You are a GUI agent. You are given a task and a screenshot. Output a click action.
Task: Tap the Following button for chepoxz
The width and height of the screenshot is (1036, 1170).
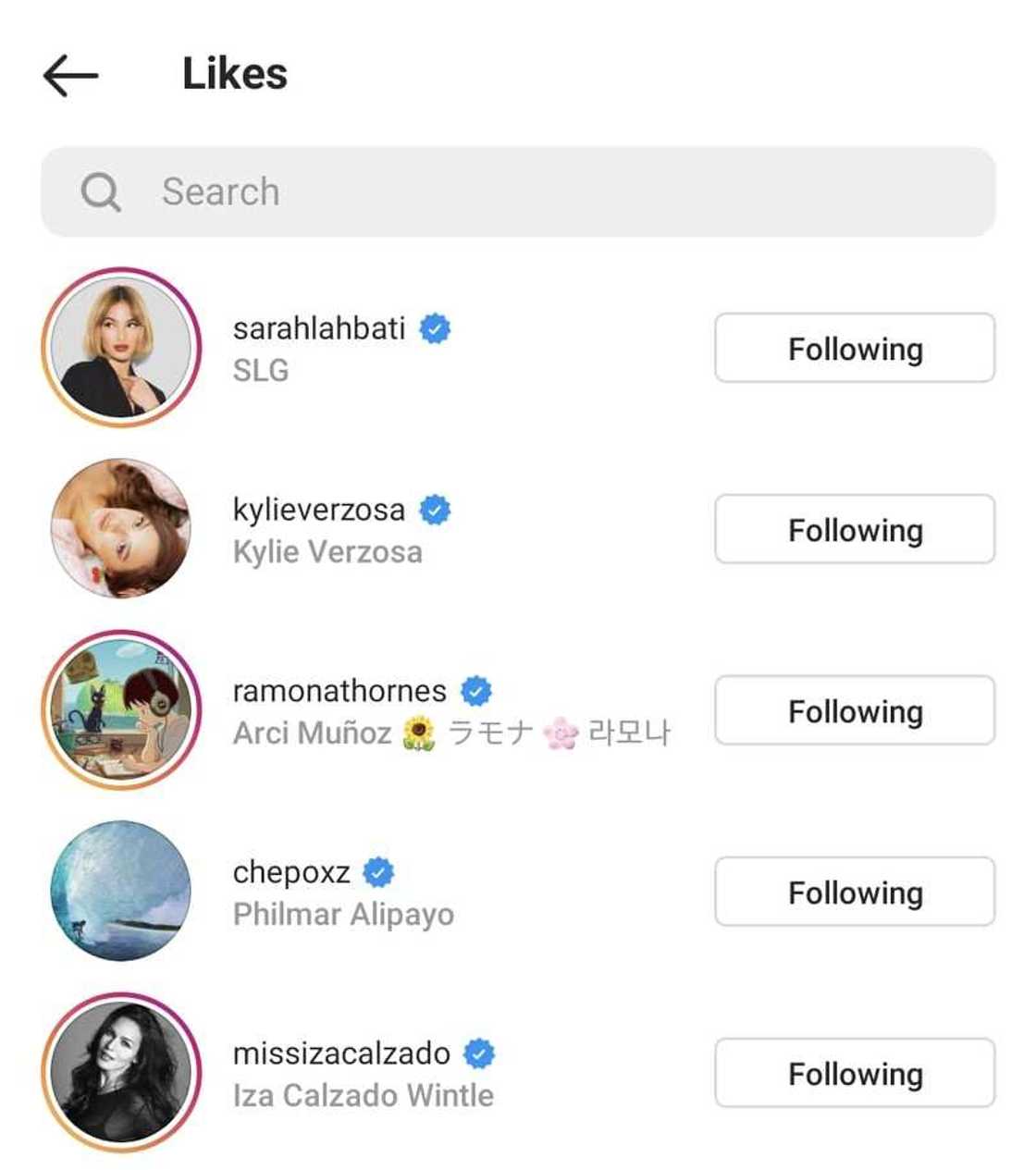854,893
